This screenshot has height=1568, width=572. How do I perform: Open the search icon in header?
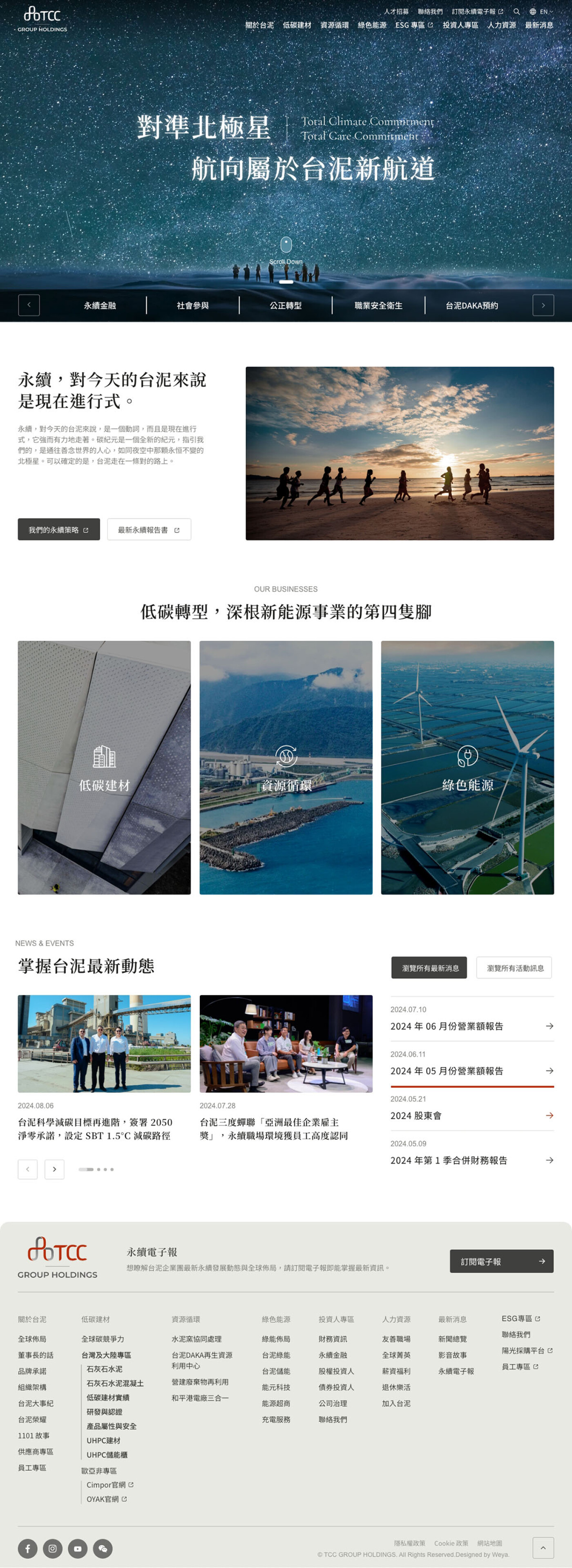(516, 11)
